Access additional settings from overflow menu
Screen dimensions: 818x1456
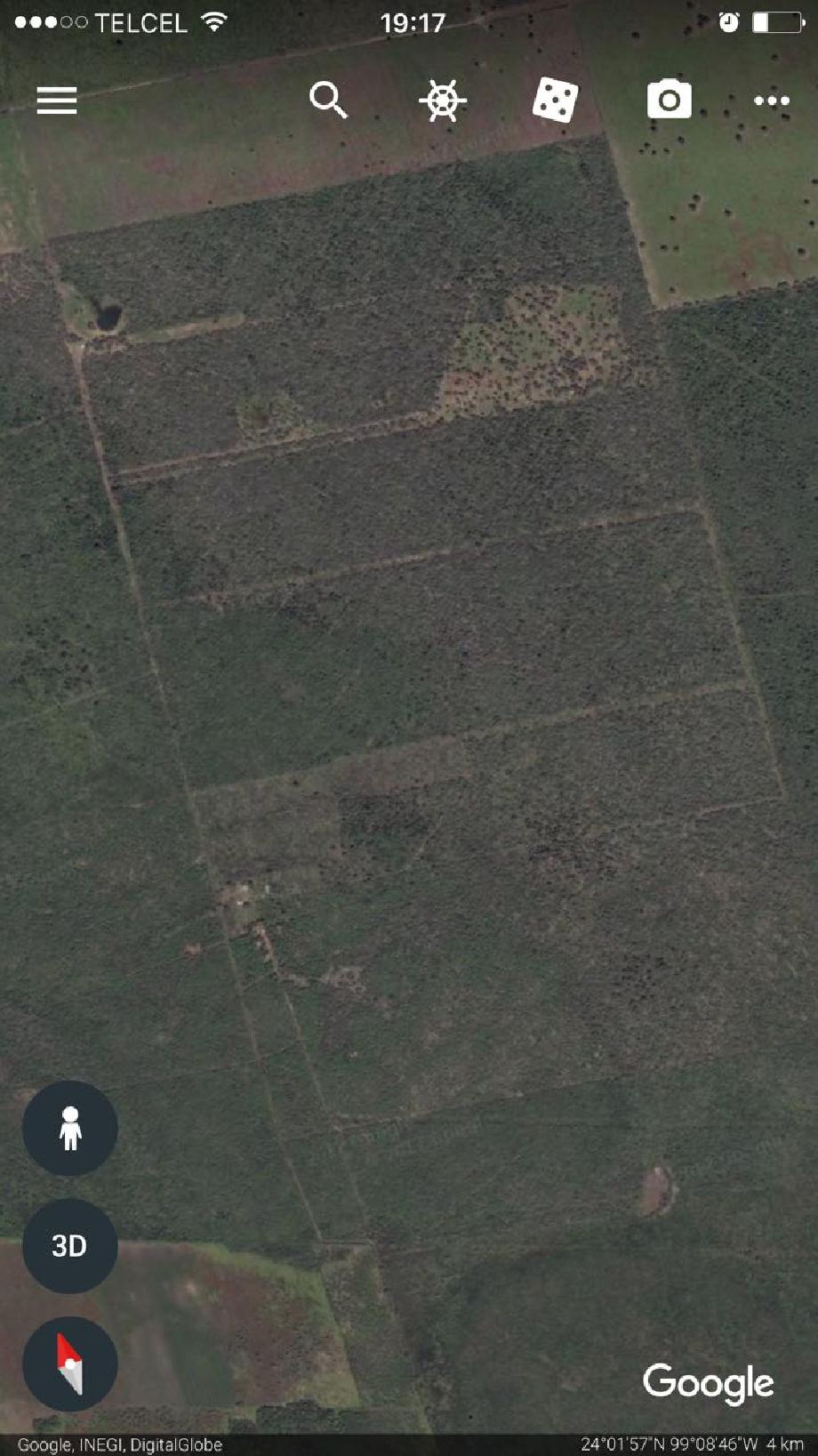[770, 100]
